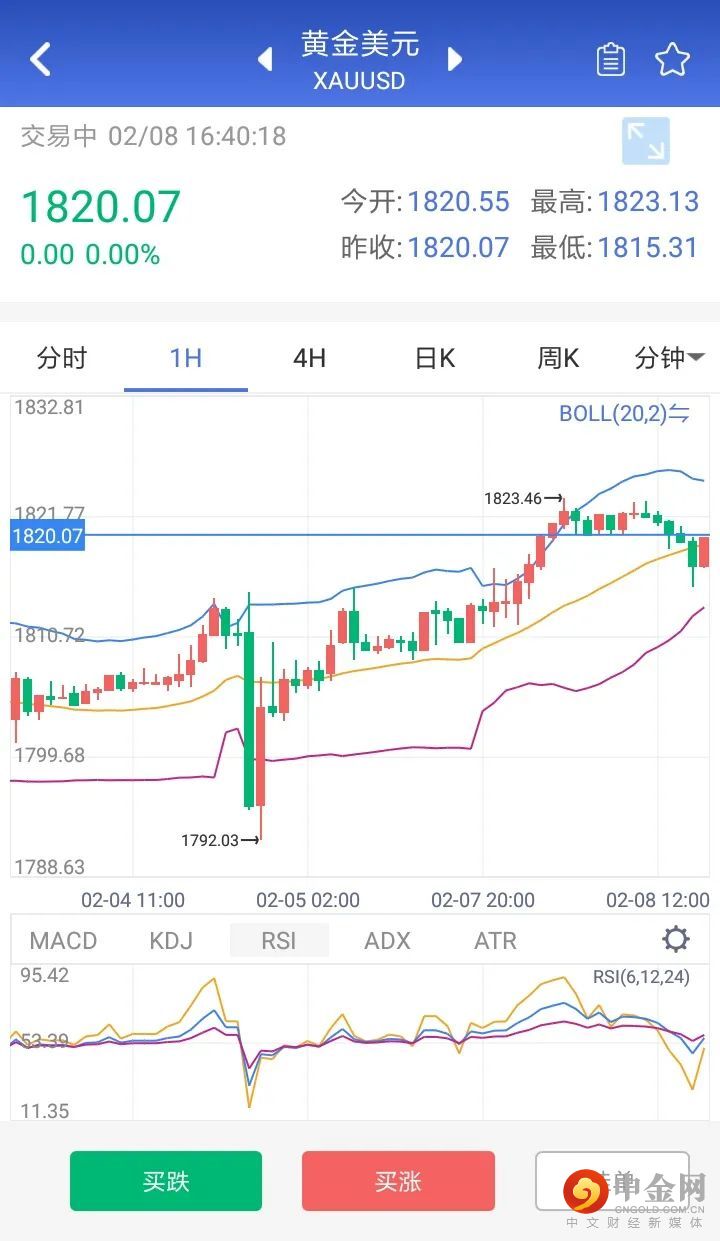This screenshot has height=1241, width=720.
Task: Expand chart to fullscreen
Action: tap(645, 141)
